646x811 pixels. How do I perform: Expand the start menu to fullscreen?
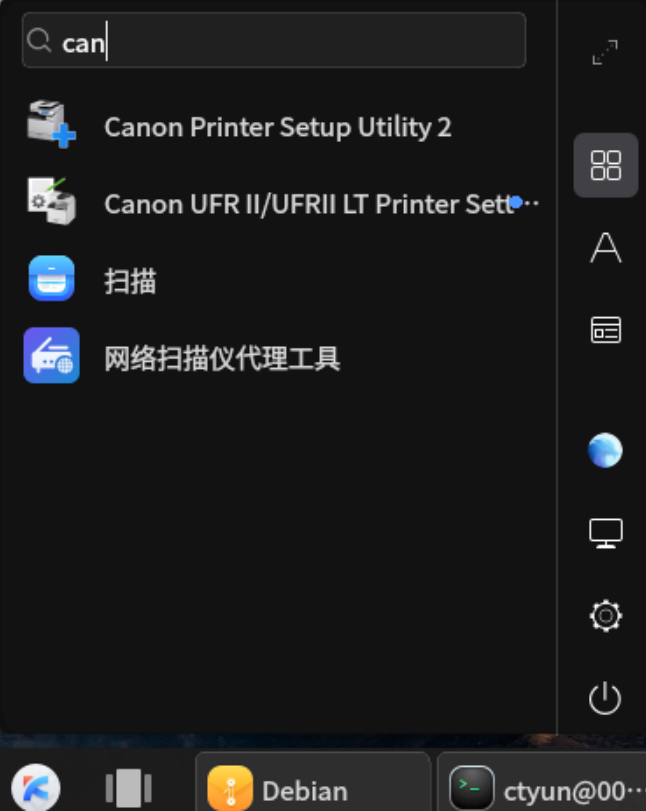tap(605, 52)
